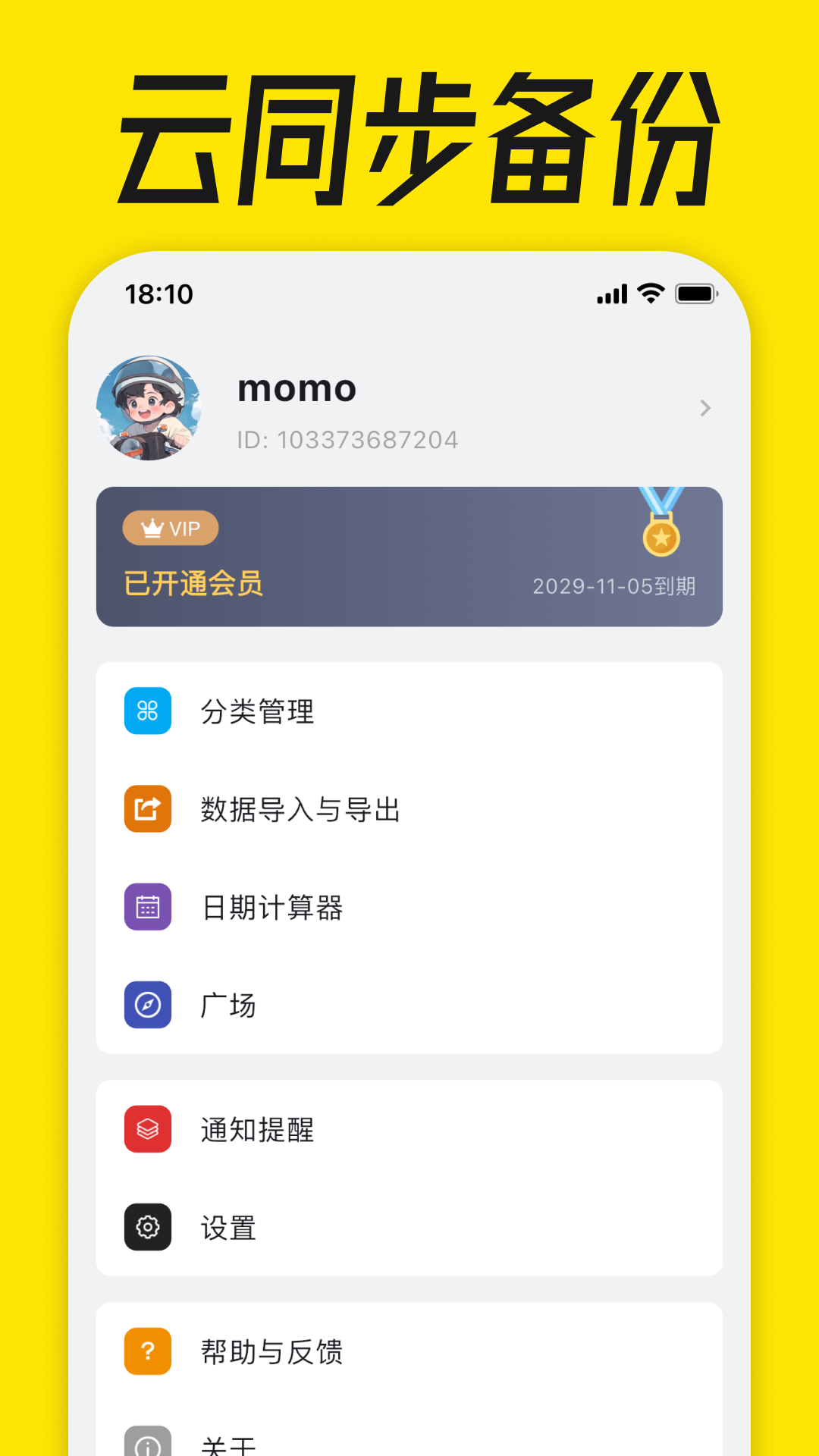Screen dimensions: 819x1456
Task: Click the orange question mark help icon
Action: 147,1351
